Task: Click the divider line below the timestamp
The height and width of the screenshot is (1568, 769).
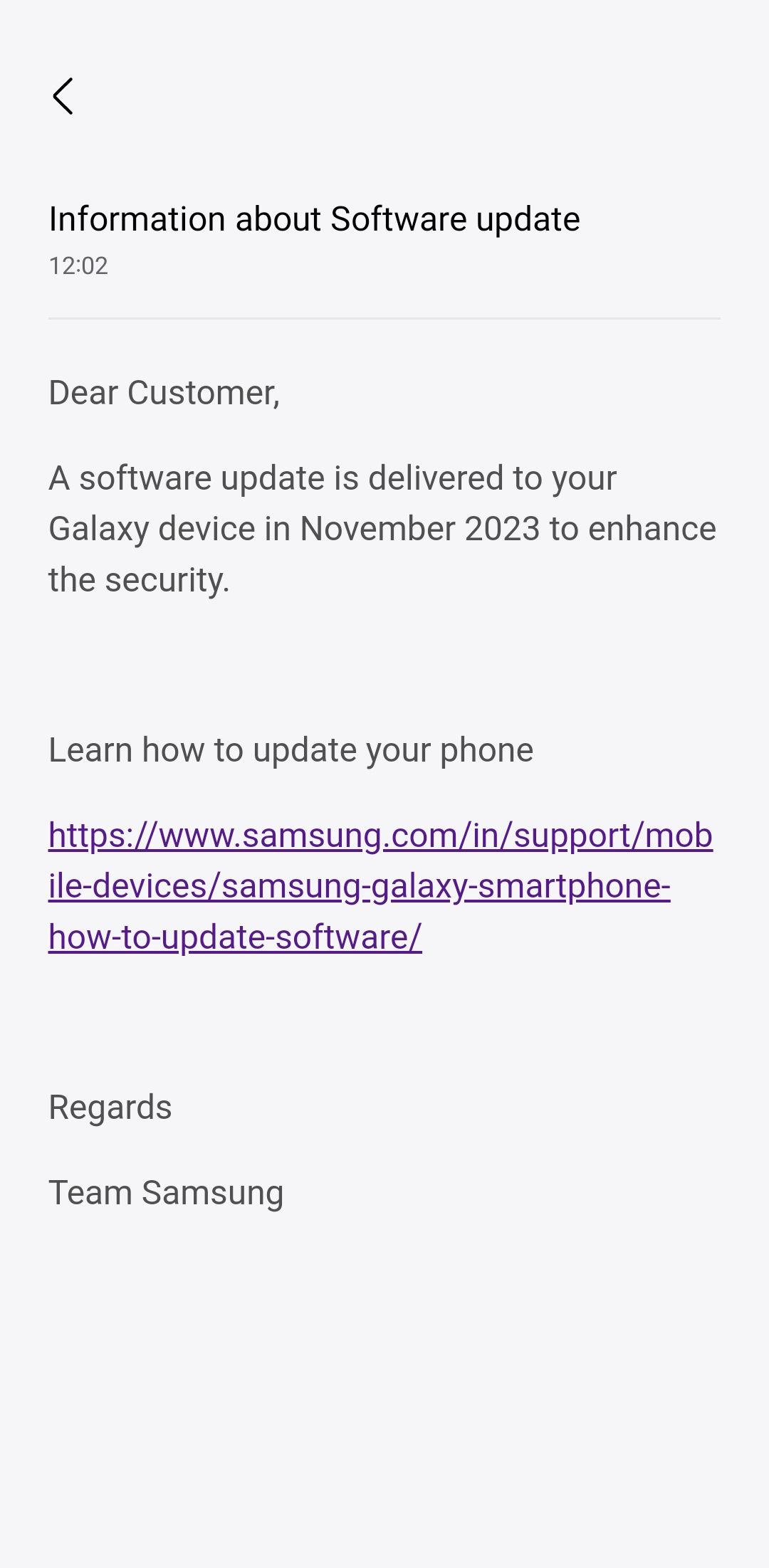Action: [384, 318]
